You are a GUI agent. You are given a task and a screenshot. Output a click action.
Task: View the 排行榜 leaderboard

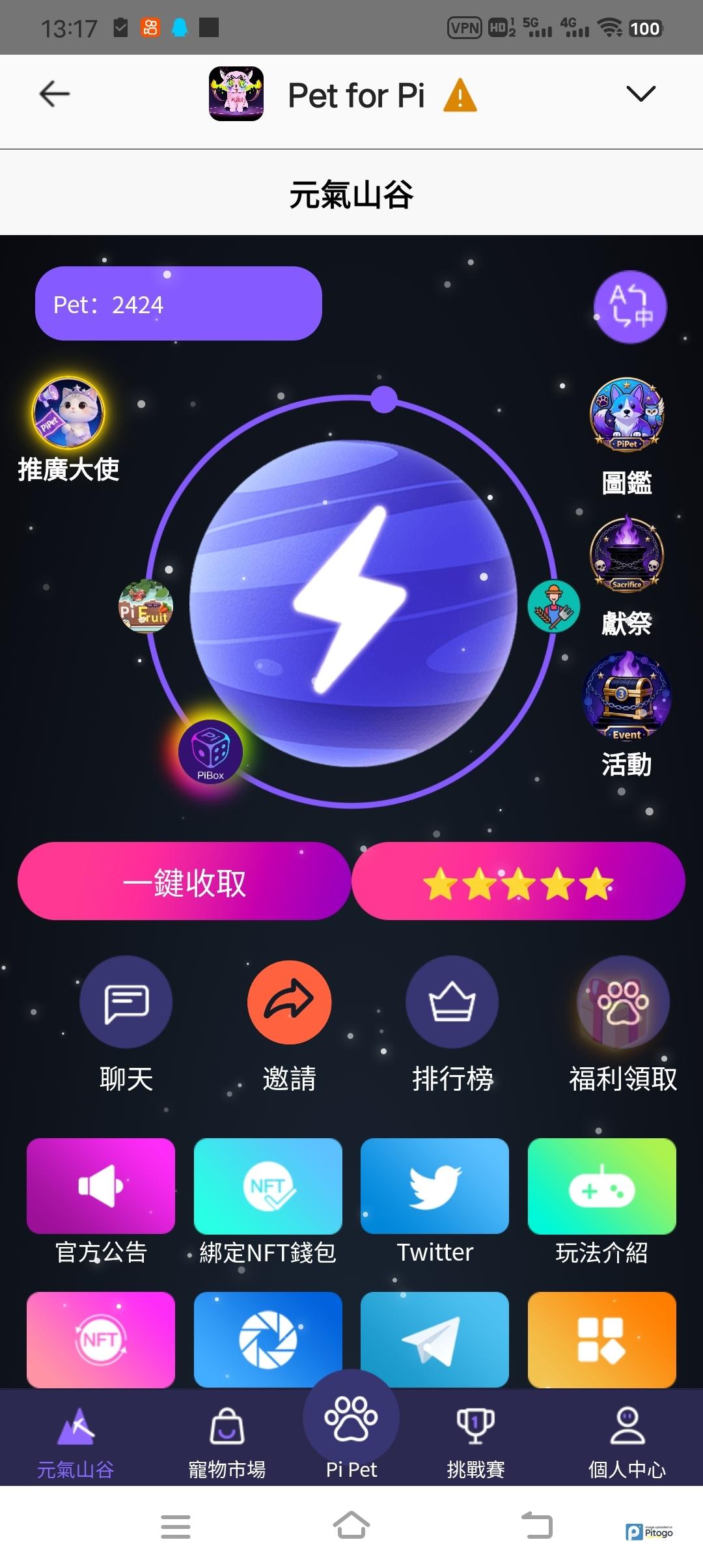click(452, 1001)
